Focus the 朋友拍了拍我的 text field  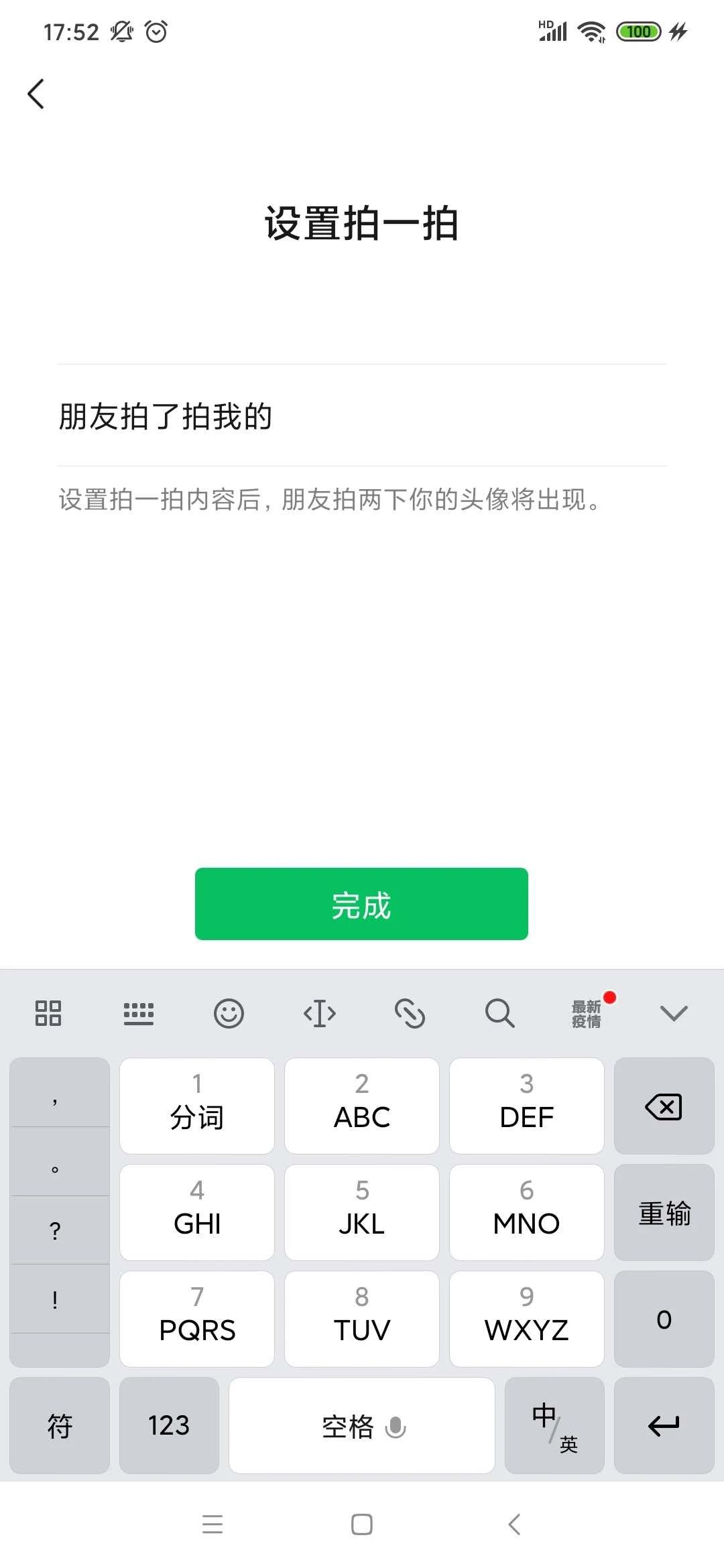pos(362,416)
